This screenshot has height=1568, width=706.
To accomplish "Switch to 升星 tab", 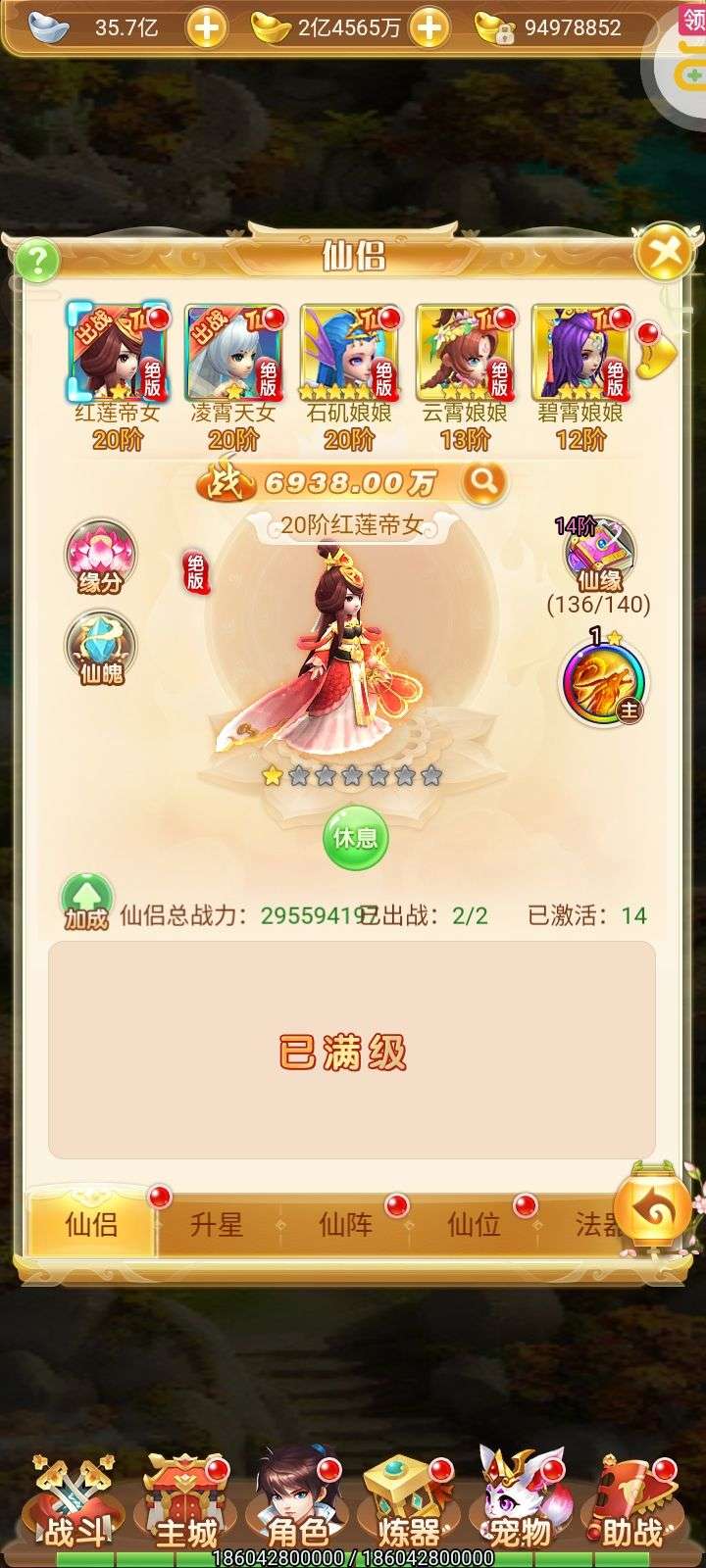I will pos(216,1224).
